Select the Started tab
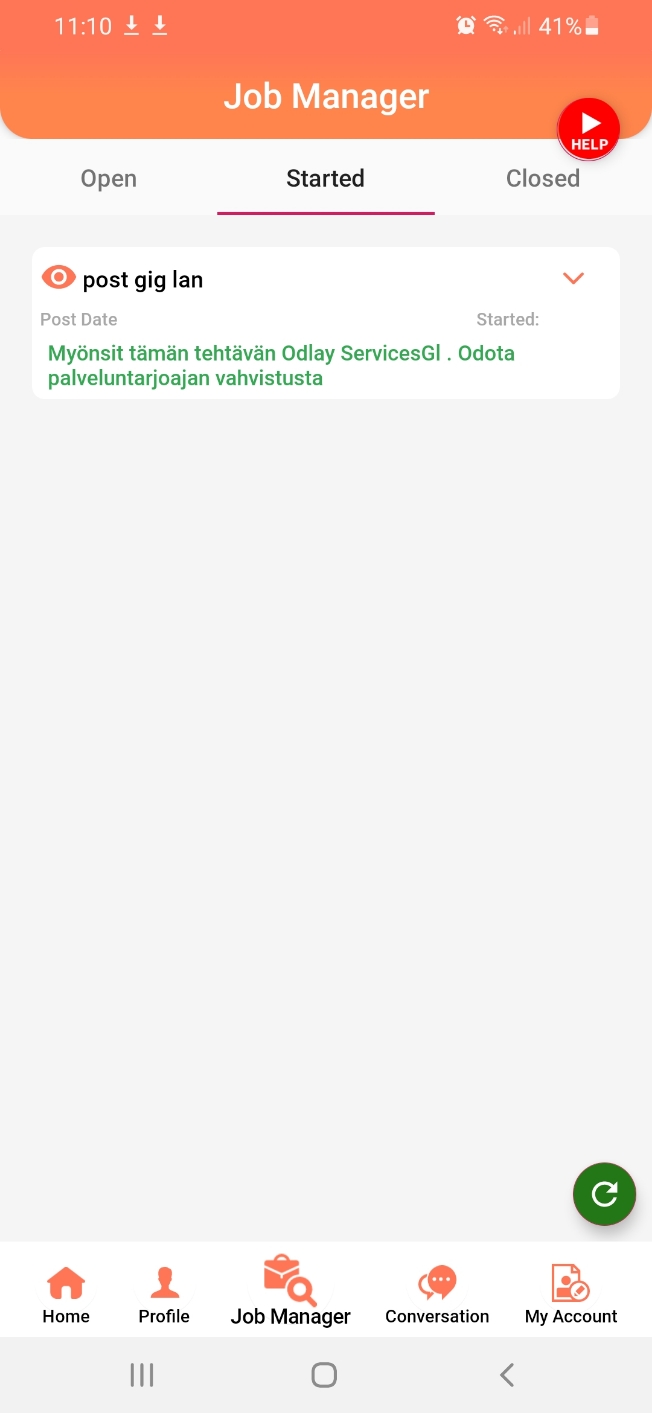This screenshot has width=652, height=1413. (325, 179)
